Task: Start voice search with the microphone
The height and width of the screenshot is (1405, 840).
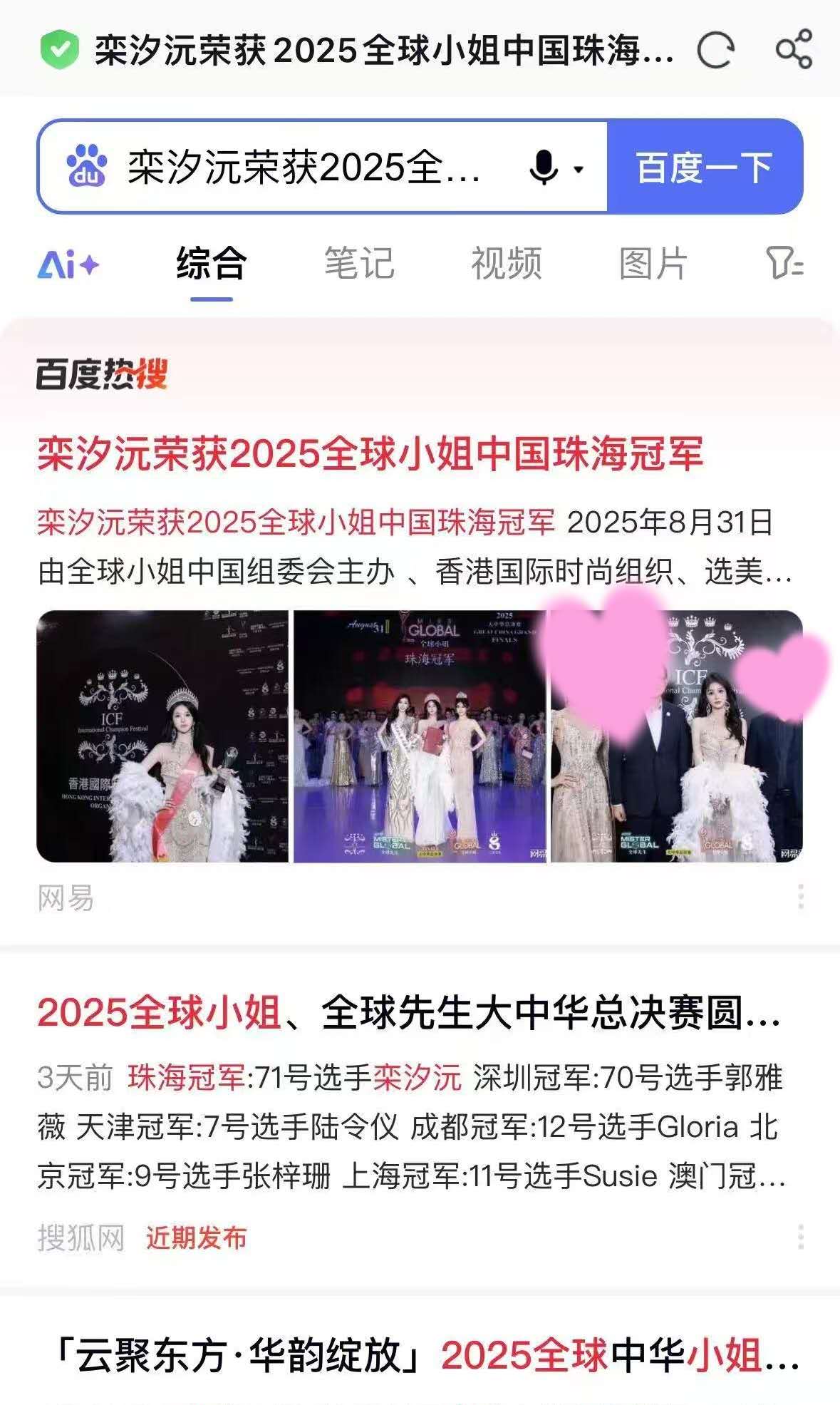Action: pyautogui.click(x=545, y=168)
